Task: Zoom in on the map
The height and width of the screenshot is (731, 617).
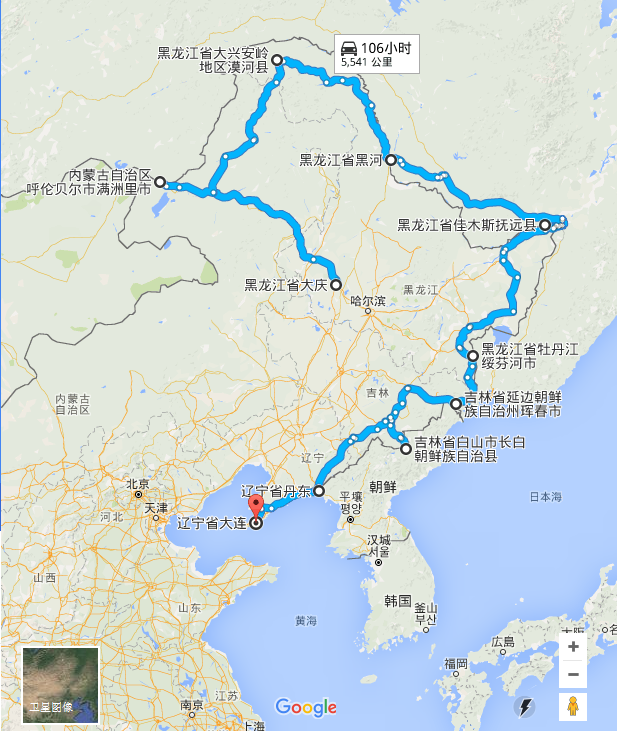Action: coord(573,646)
